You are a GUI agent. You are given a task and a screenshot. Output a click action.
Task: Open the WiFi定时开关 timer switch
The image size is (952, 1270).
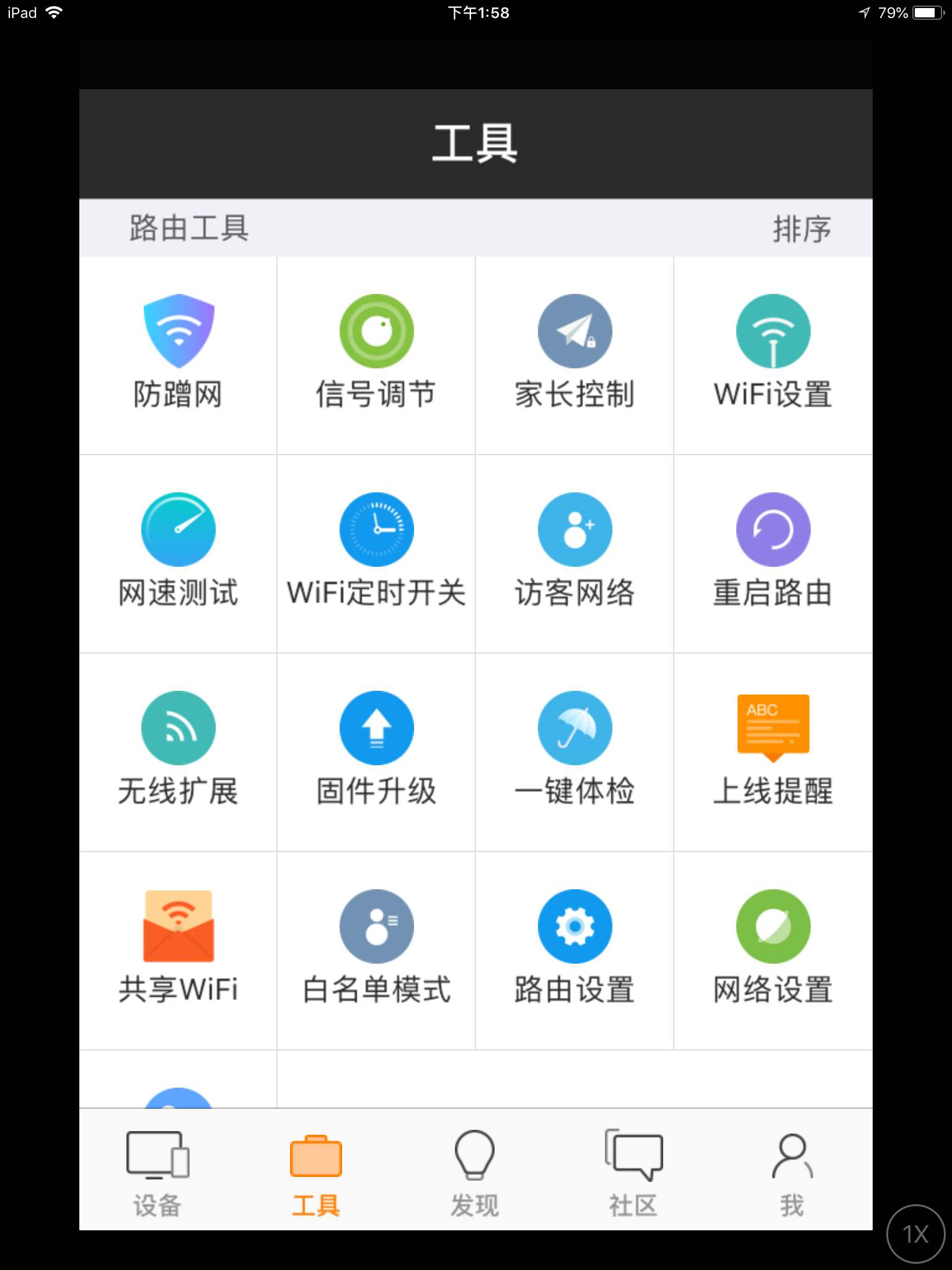(x=376, y=552)
